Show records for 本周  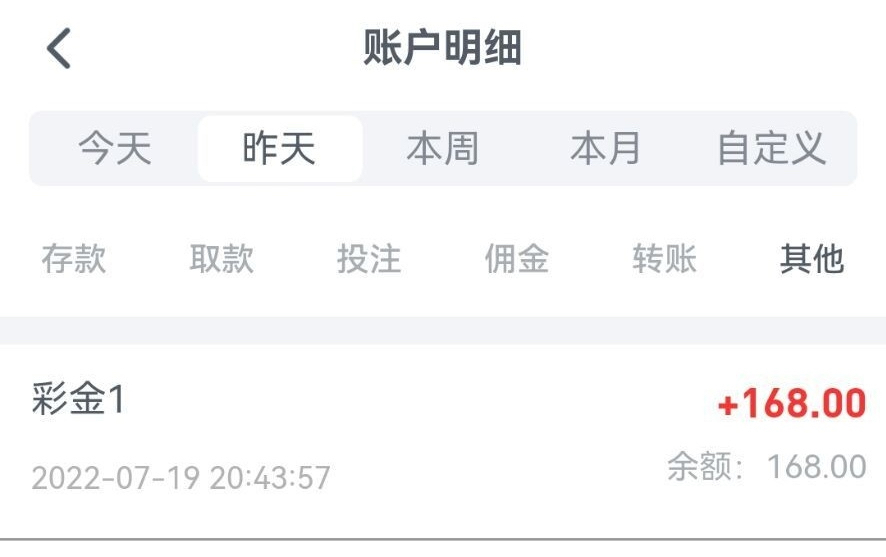click(443, 149)
